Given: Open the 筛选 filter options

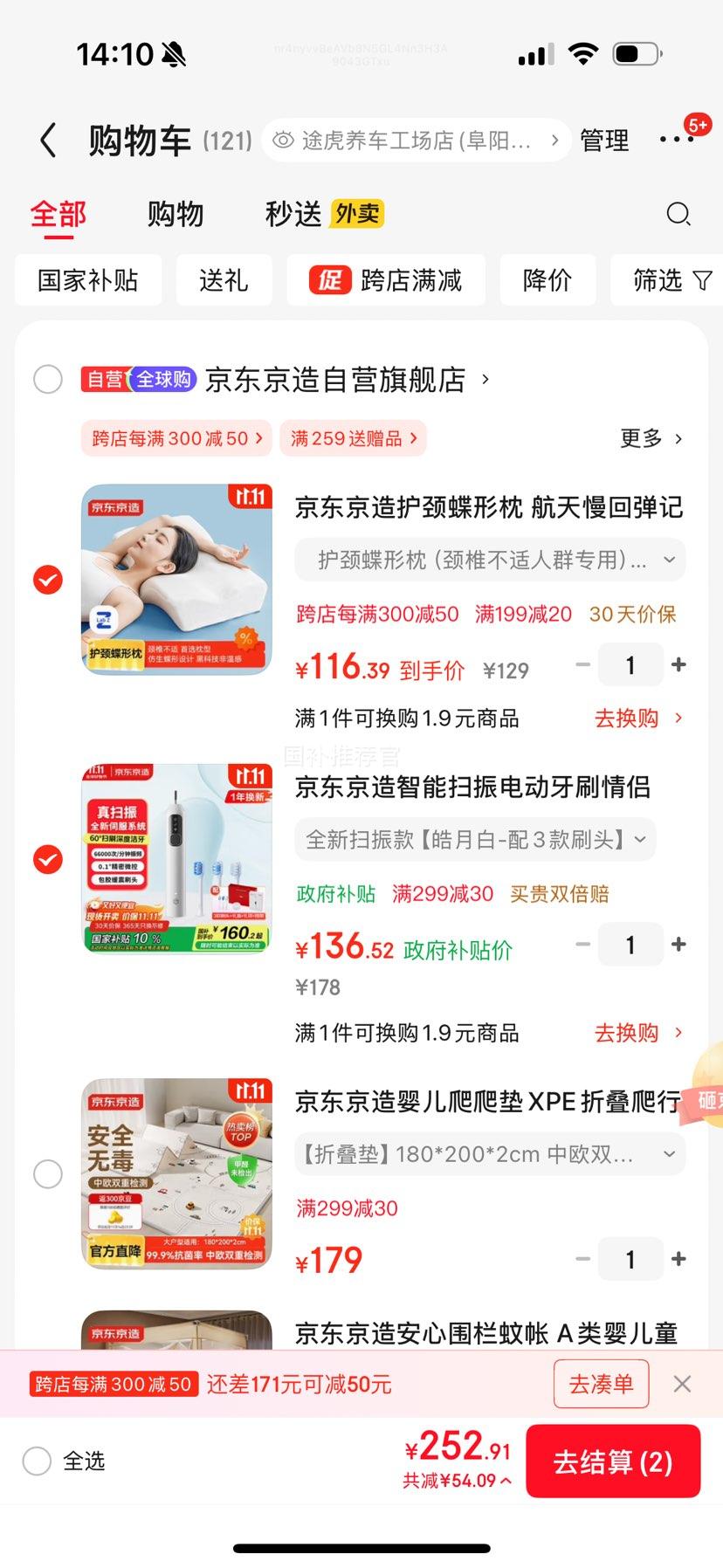Looking at the screenshot, I should click(x=671, y=280).
